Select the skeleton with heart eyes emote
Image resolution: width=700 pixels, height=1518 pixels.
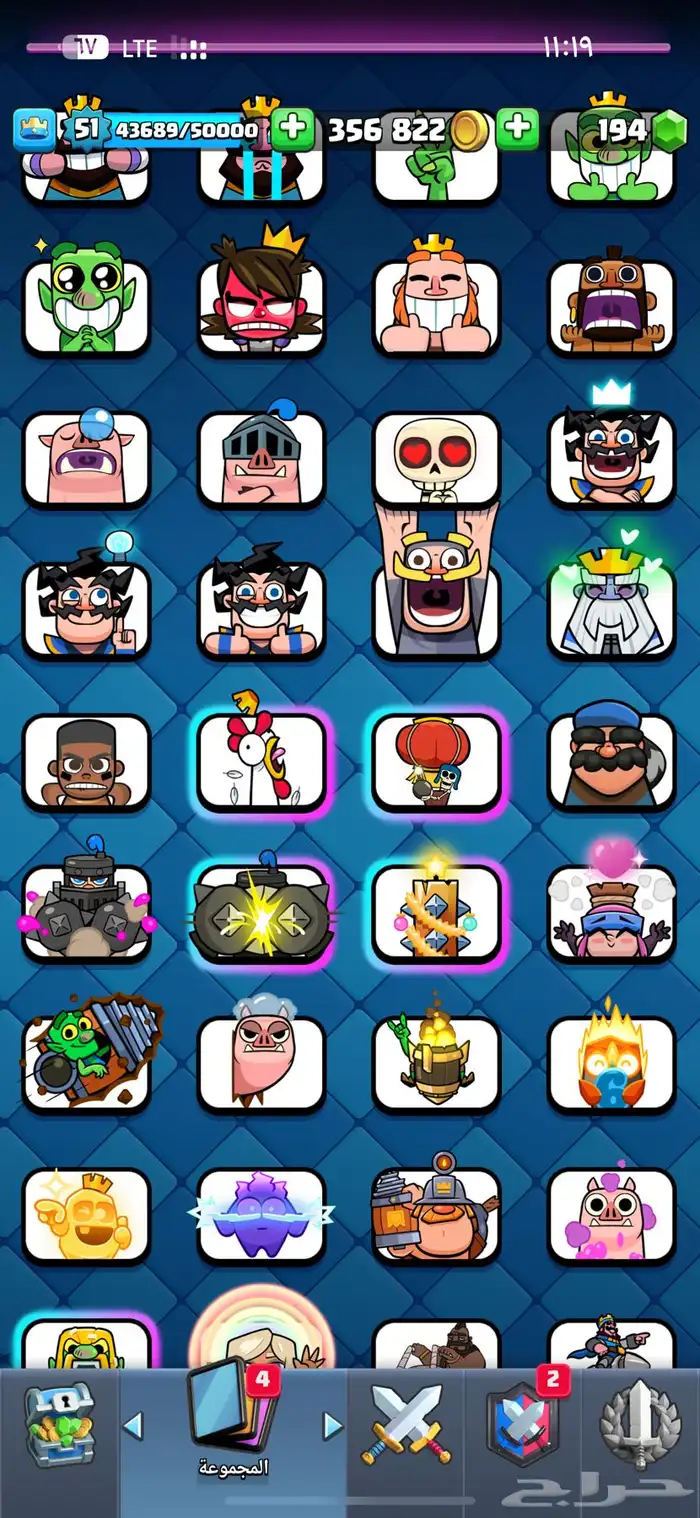(436, 458)
